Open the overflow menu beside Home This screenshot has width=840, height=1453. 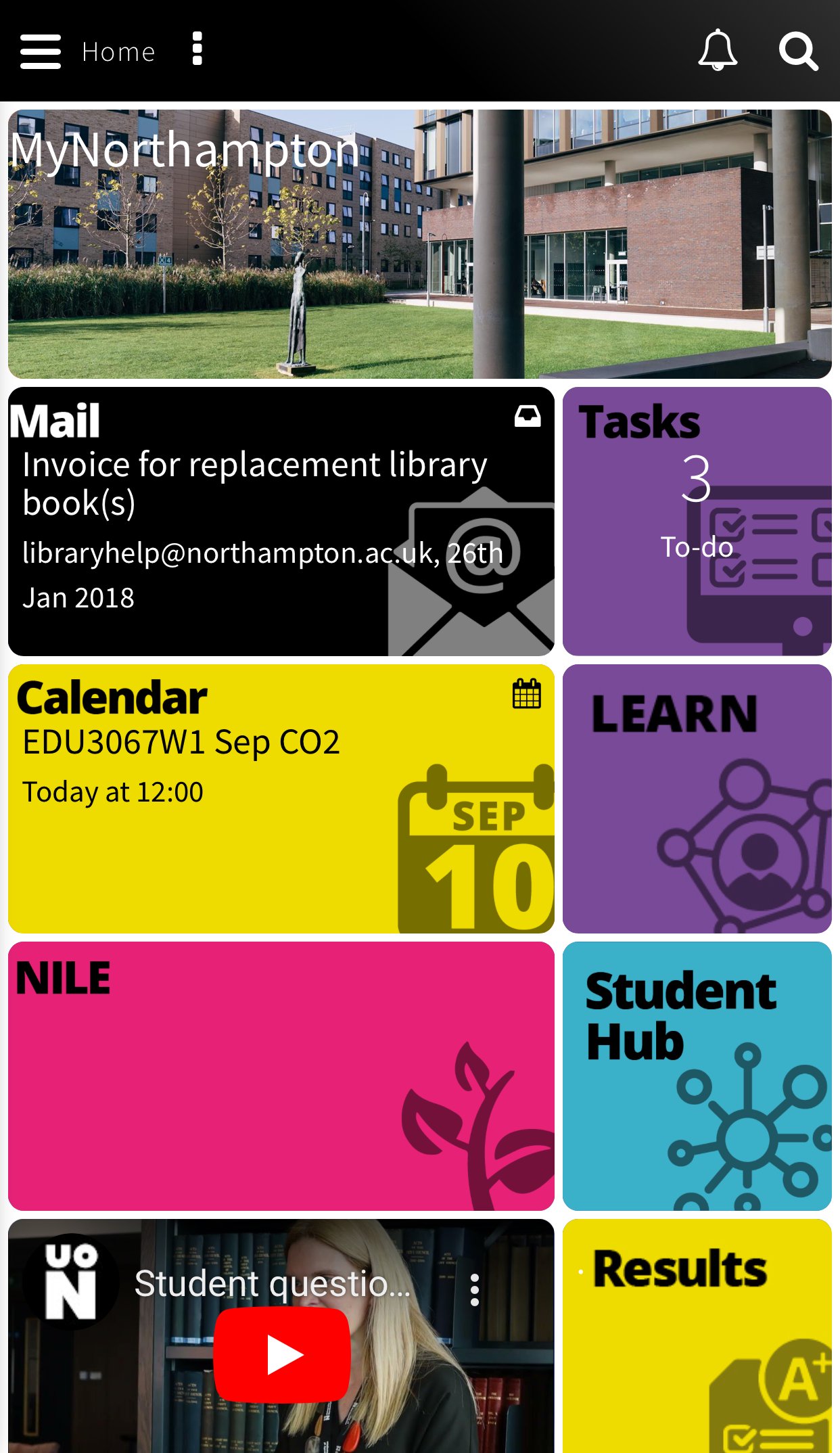pos(197,49)
